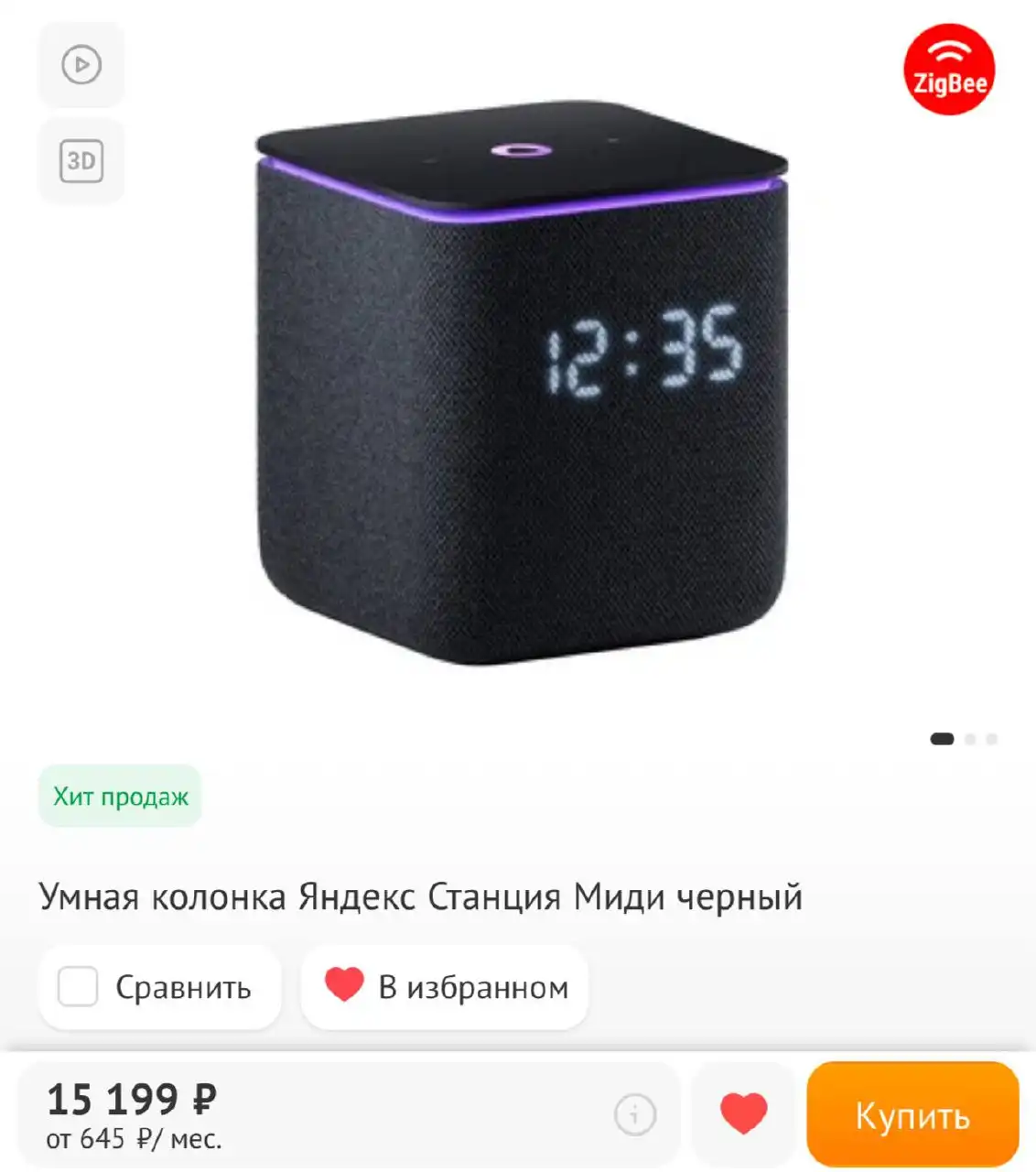Click the Хит продаж tag

tap(118, 796)
